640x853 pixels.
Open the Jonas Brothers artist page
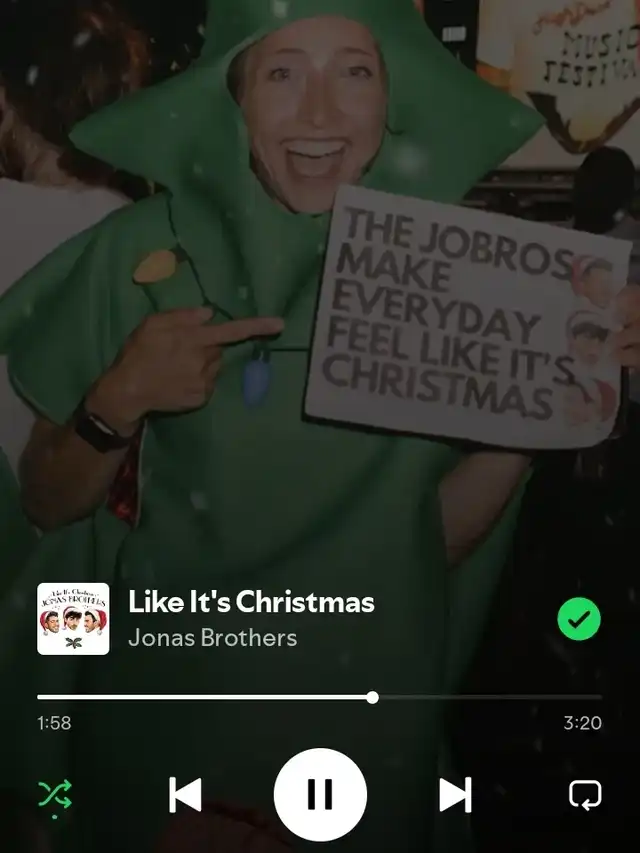212,637
